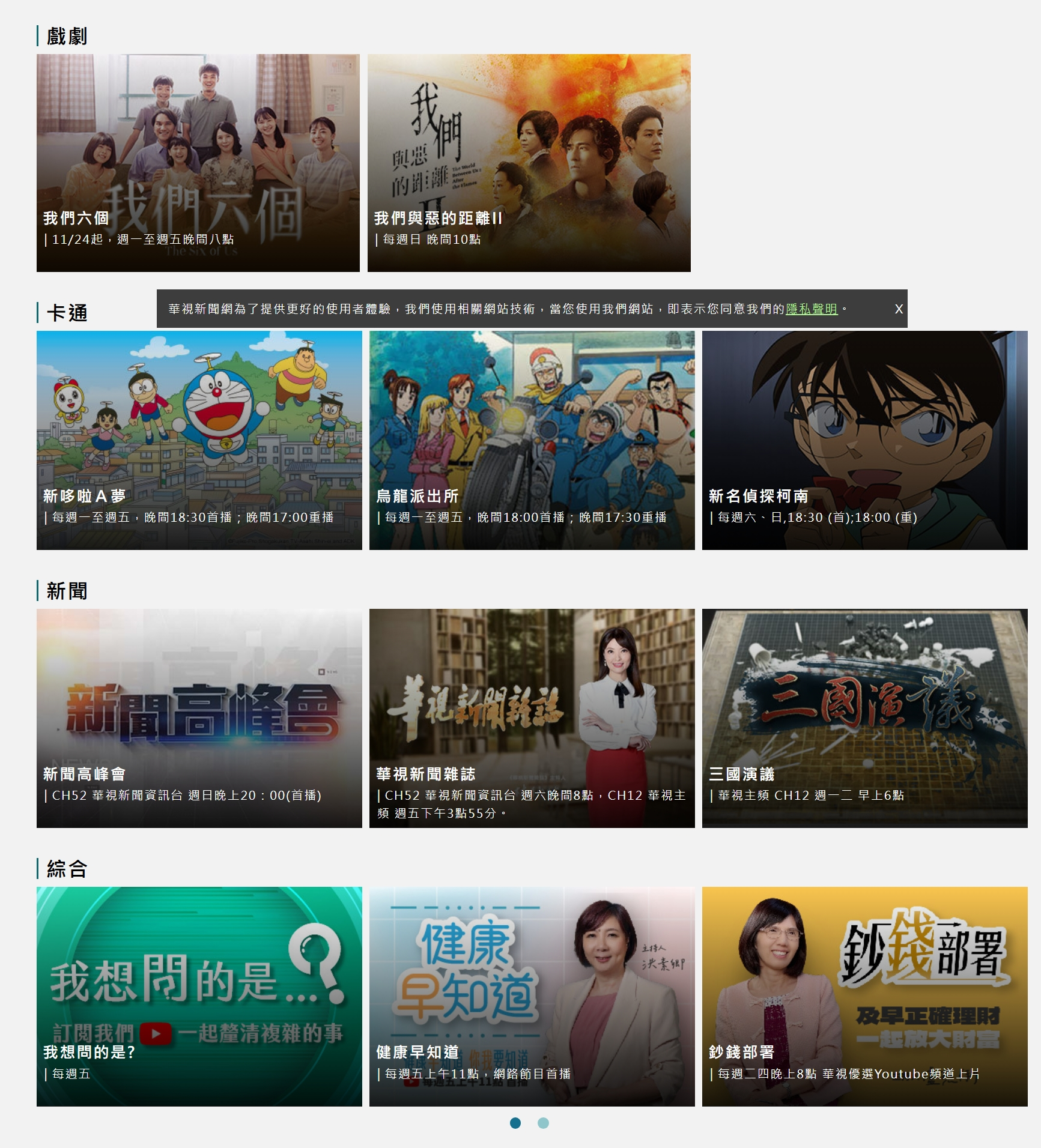This screenshot has height=1148, width=1041.
Task: Open the 新名偵探柯南 cartoon card
Action: (864, 440)
